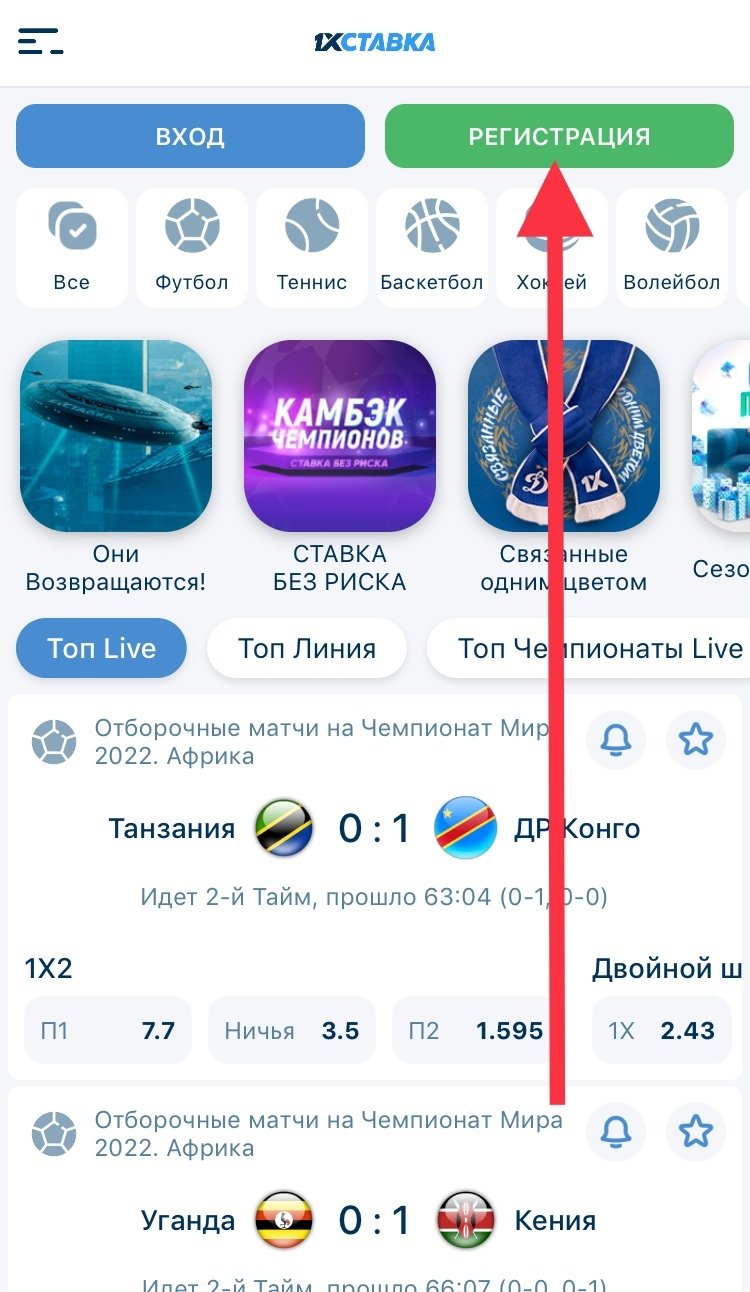
Task: Tap the ВХОД login button
Action: (x=190, y=136)
